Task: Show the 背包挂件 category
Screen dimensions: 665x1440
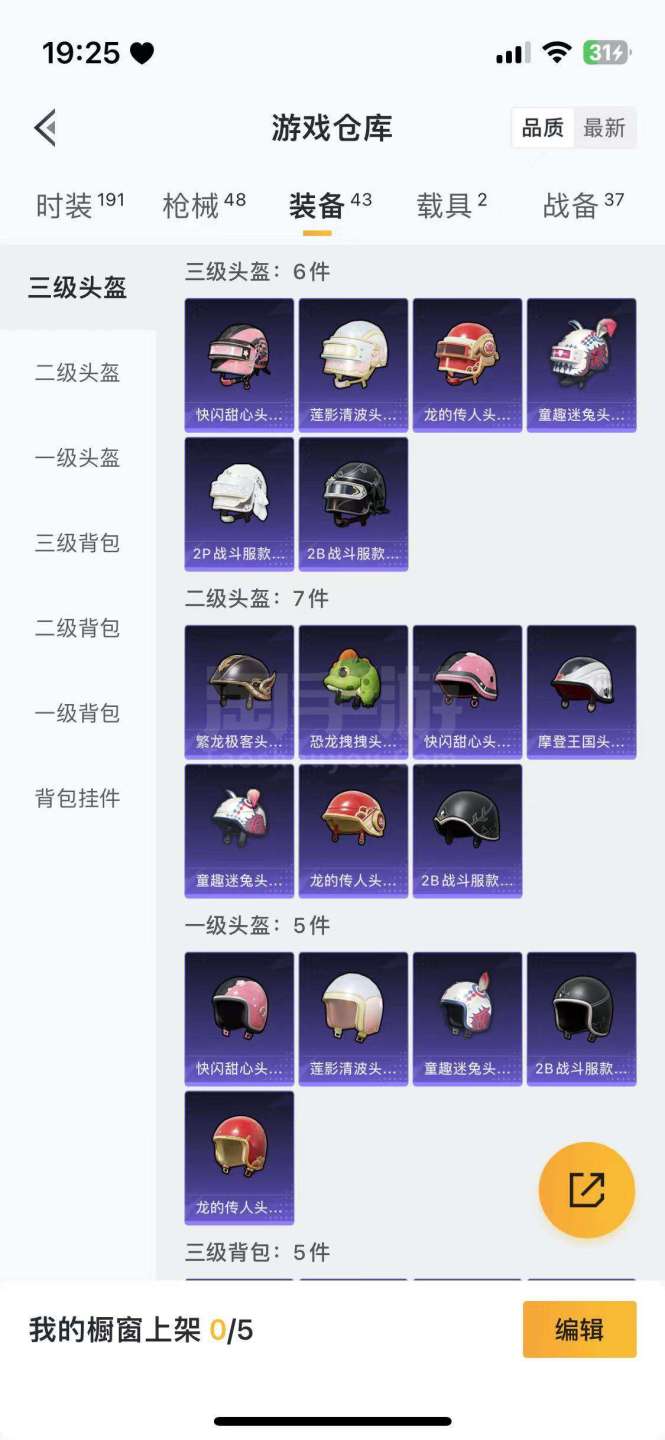Action: [x=78, y=798]
